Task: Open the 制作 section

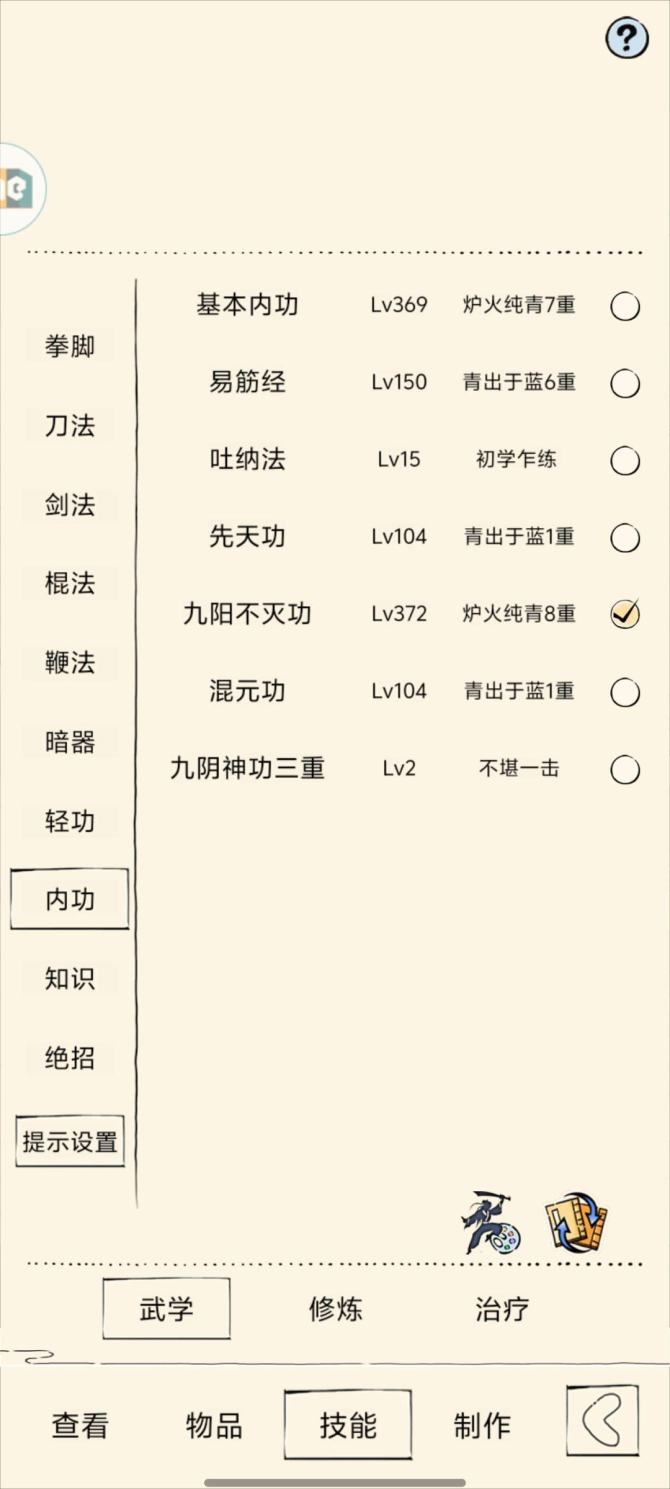Action: (482, 1425)
